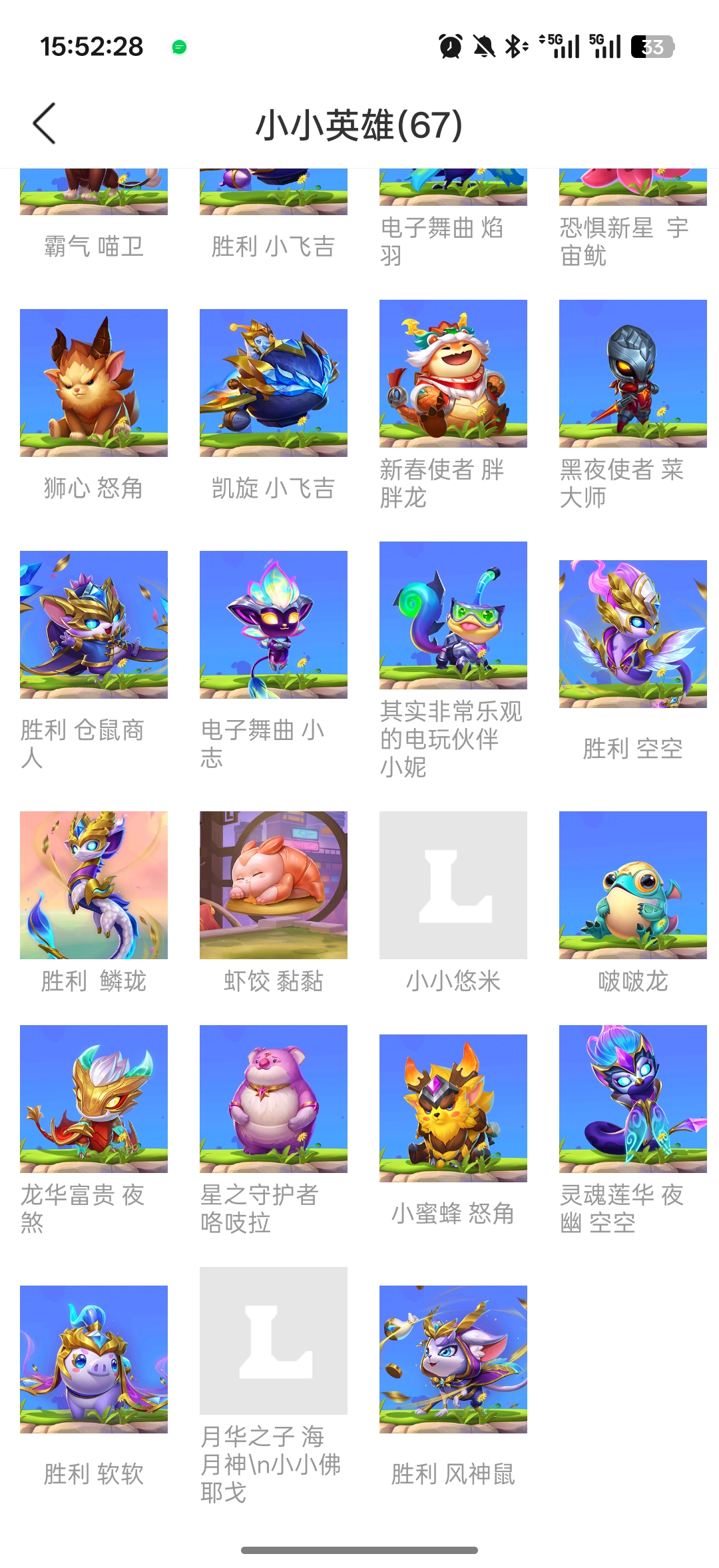Open the 电玩伙伴 小妮 tile
719x1568 pixels.
point(453,615)
